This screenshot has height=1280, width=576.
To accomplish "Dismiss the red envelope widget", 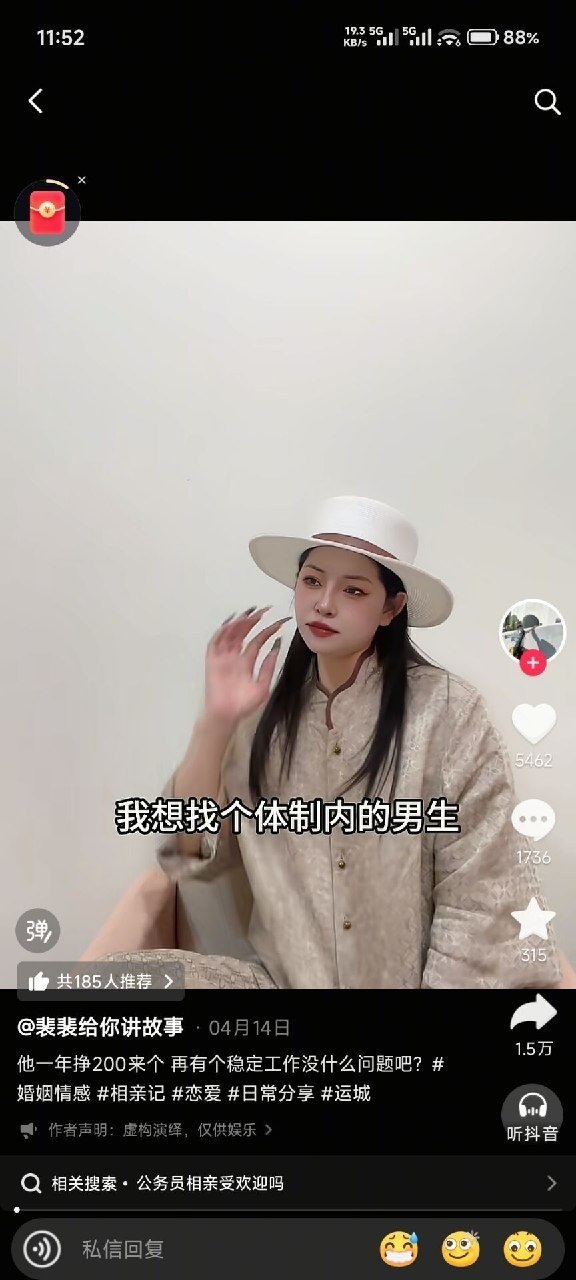I will click(82, 180).
